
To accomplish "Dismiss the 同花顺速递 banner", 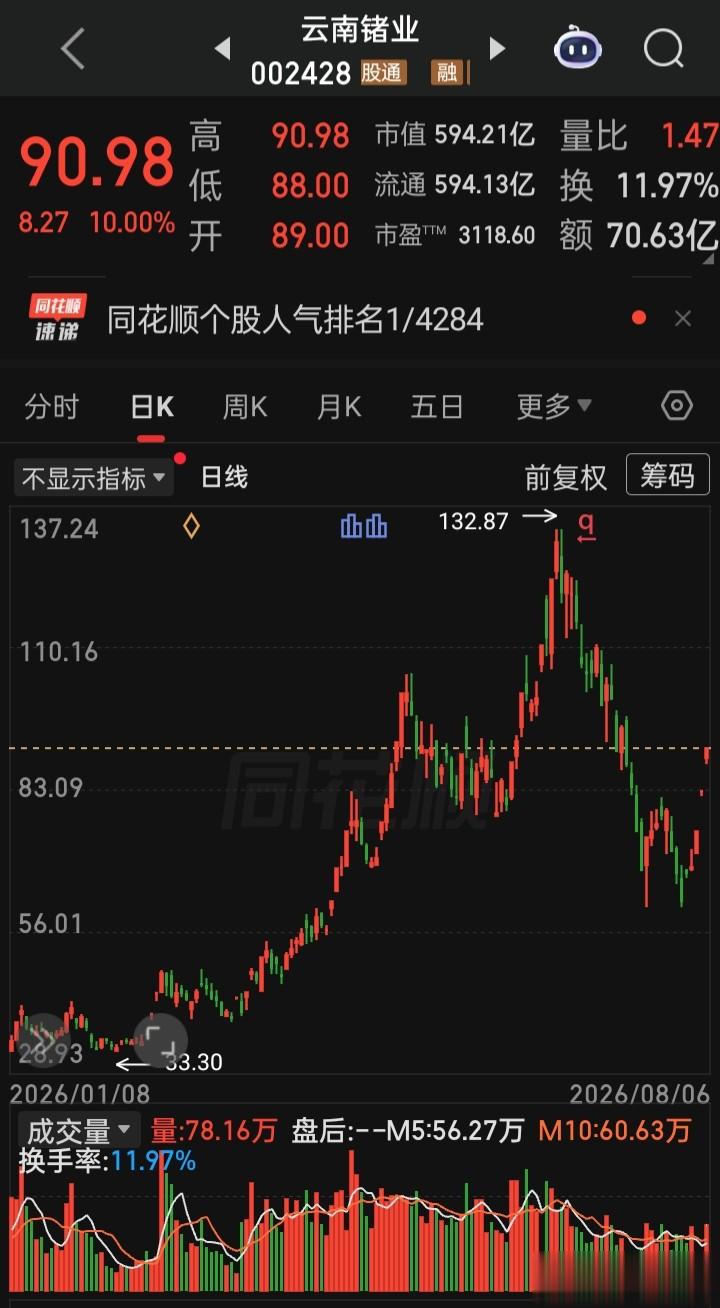I will (x=683, y=319).
